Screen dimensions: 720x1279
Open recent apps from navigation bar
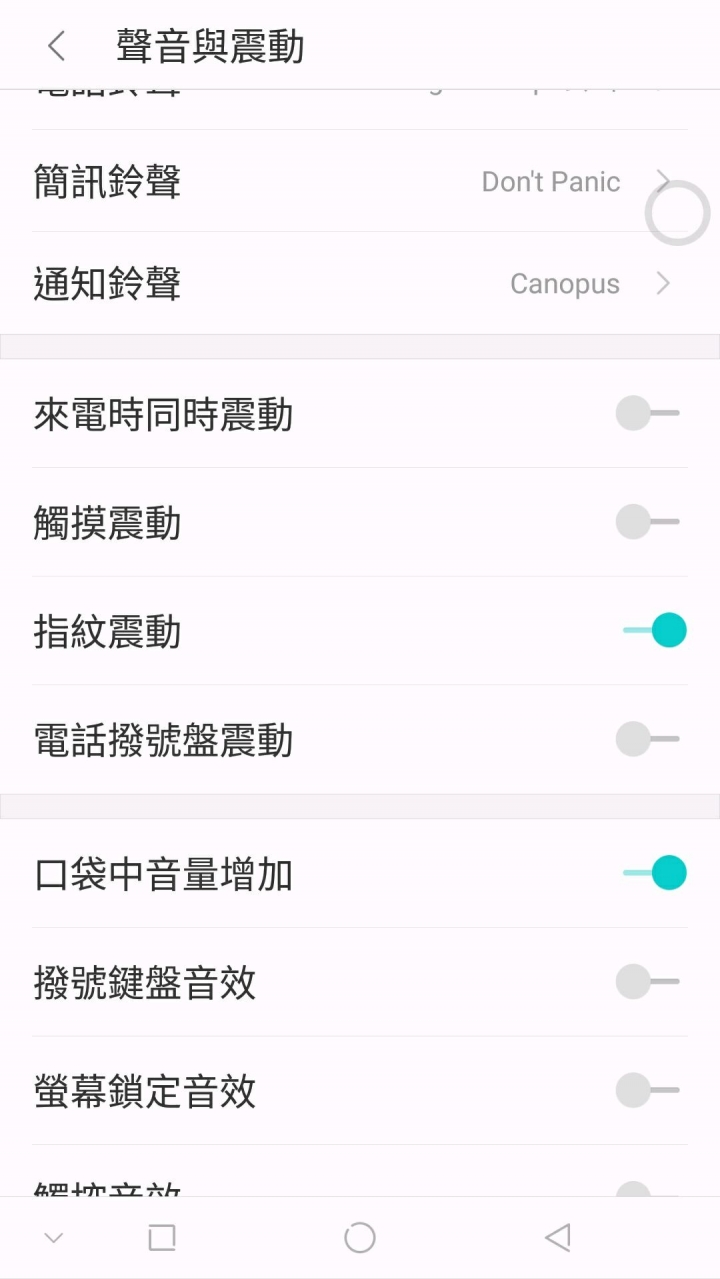(x=162, y=1238)
